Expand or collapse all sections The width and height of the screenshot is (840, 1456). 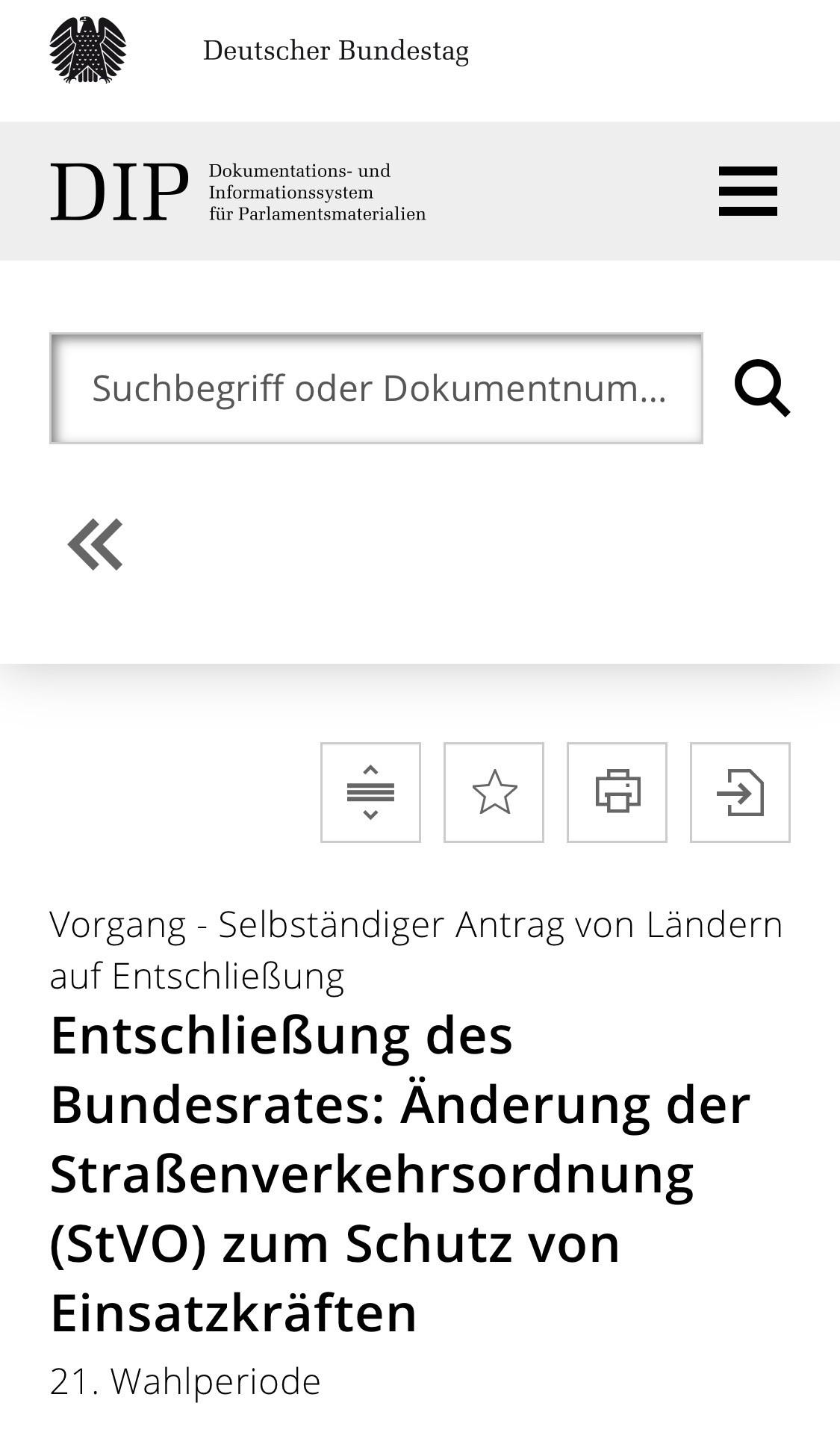(370, 792)
